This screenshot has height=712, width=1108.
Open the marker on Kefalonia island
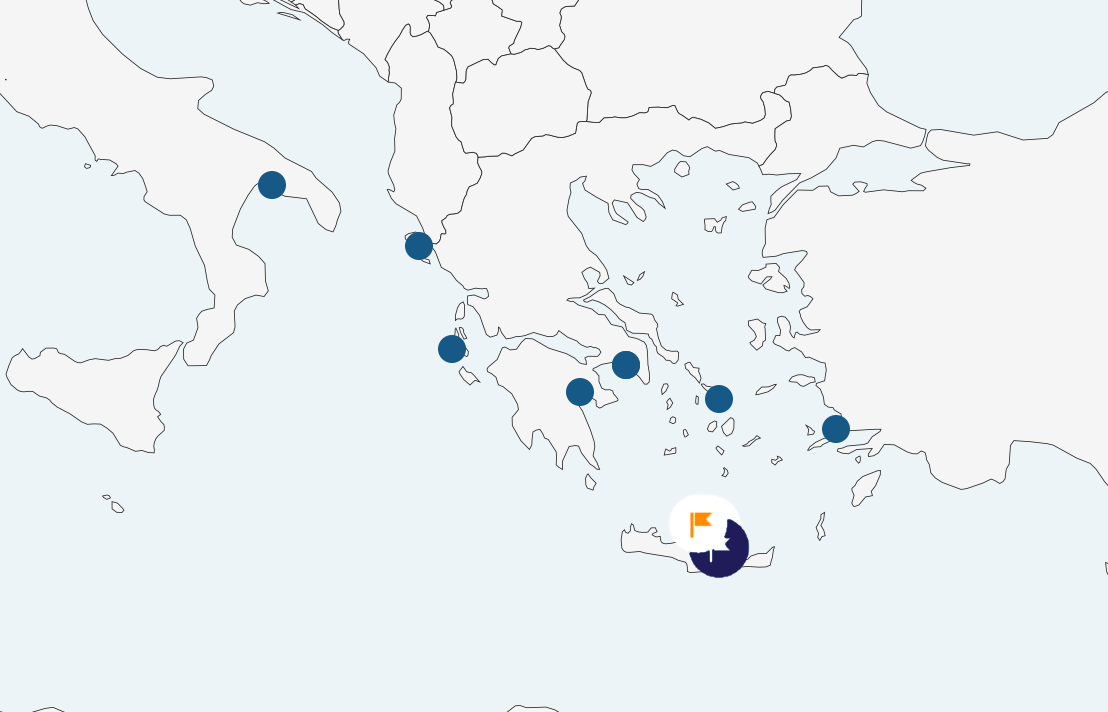point(452,349)
